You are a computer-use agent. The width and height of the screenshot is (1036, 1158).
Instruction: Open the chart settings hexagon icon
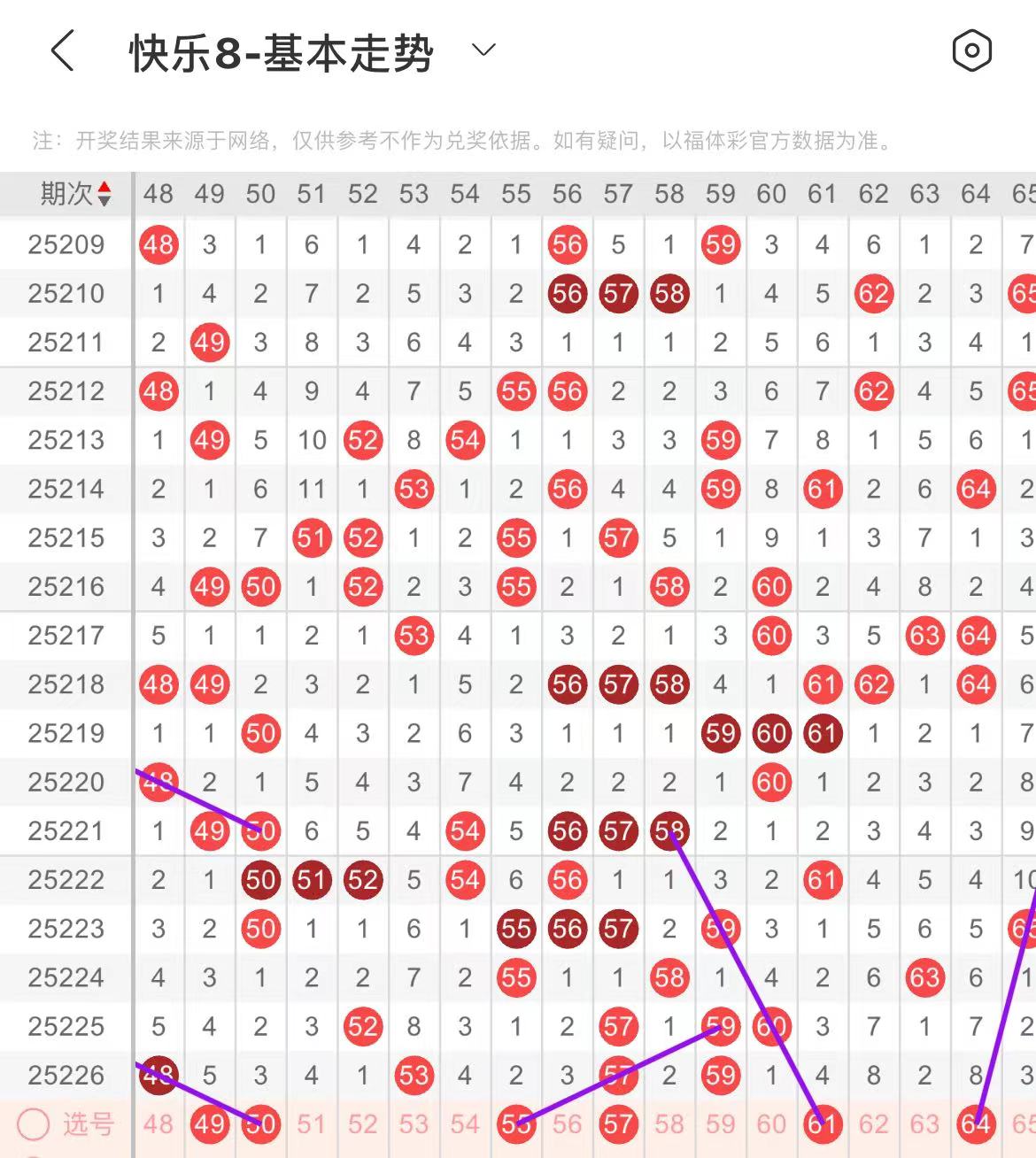tap(971, 50)
